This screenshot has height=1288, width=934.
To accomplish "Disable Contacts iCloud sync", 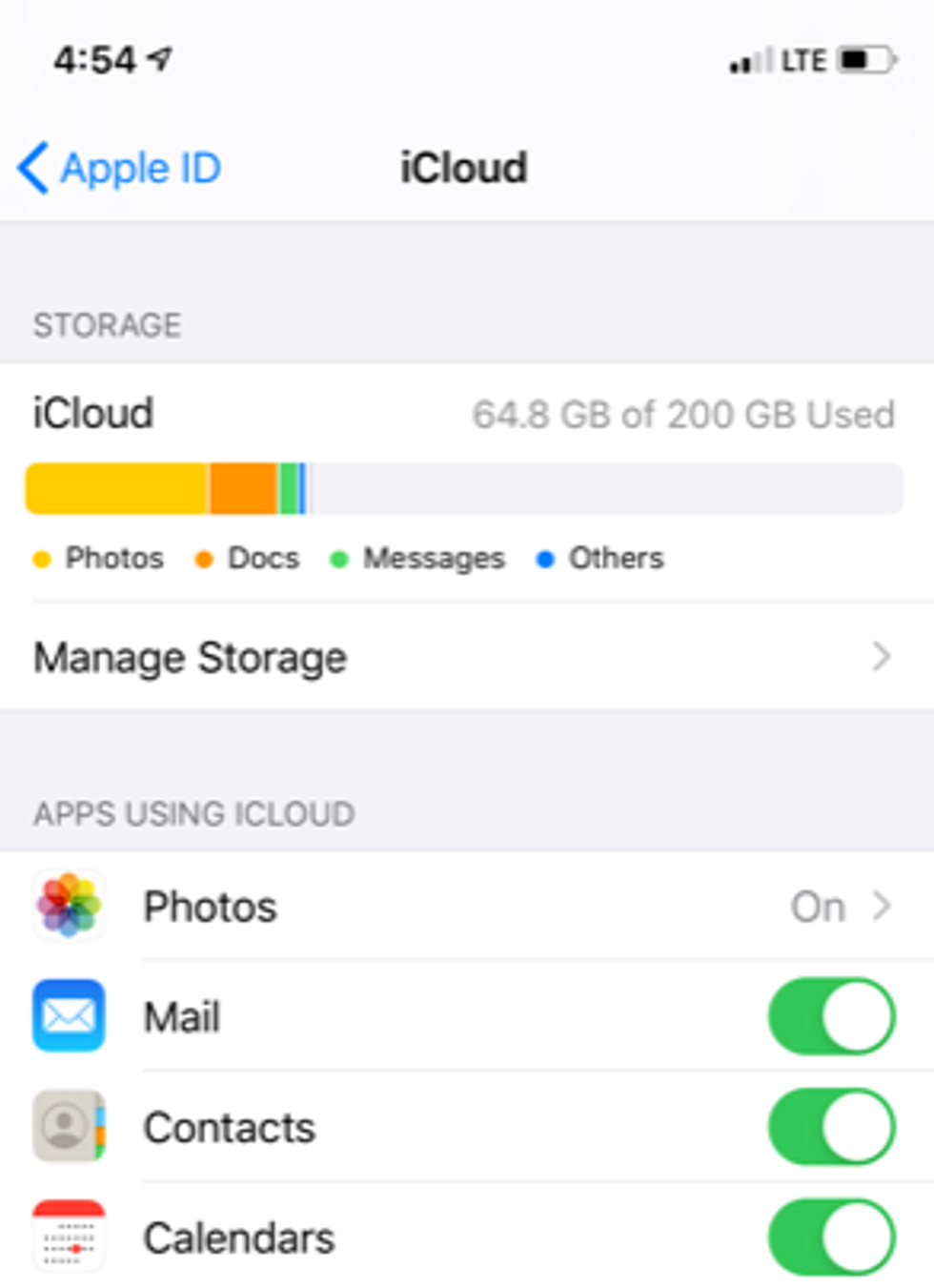I will click(x=831, y=1127).
